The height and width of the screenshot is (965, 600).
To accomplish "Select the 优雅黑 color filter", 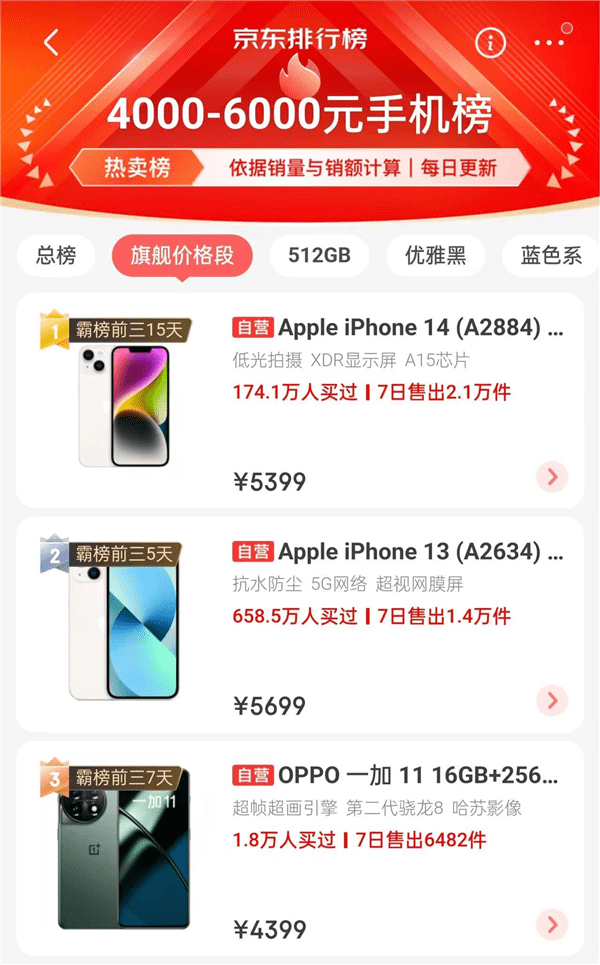I will (x=435, y=255).
